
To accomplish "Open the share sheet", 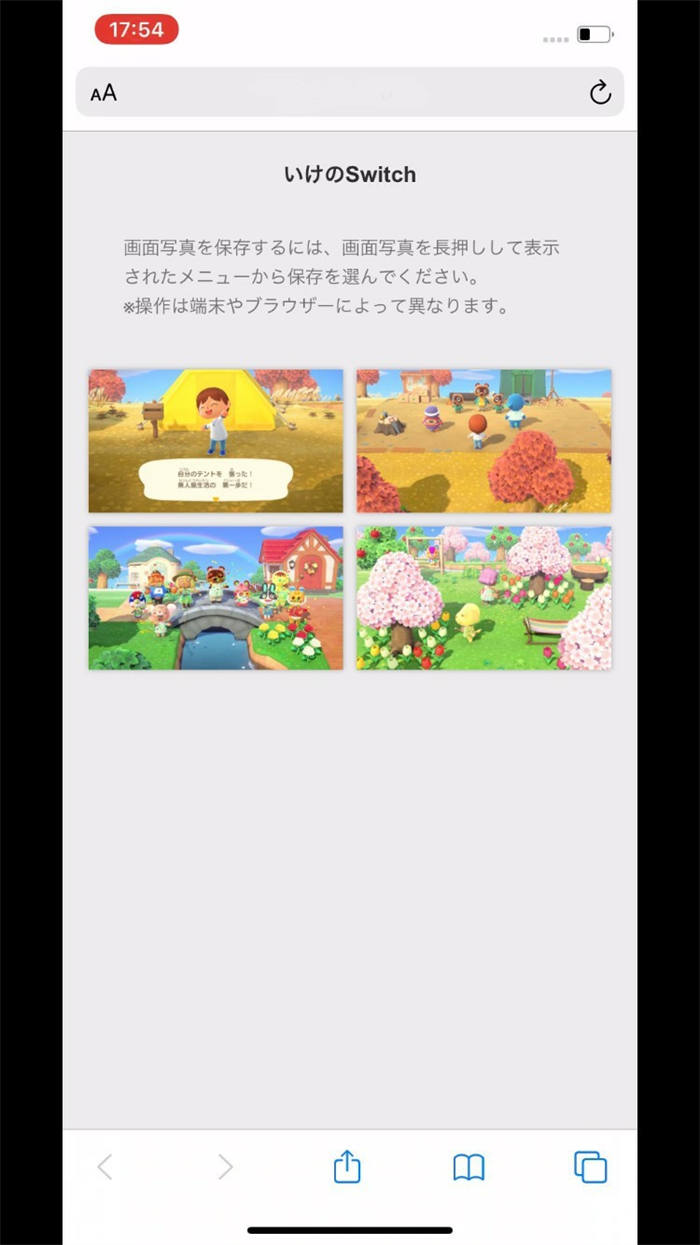I will click(347, 1166).
